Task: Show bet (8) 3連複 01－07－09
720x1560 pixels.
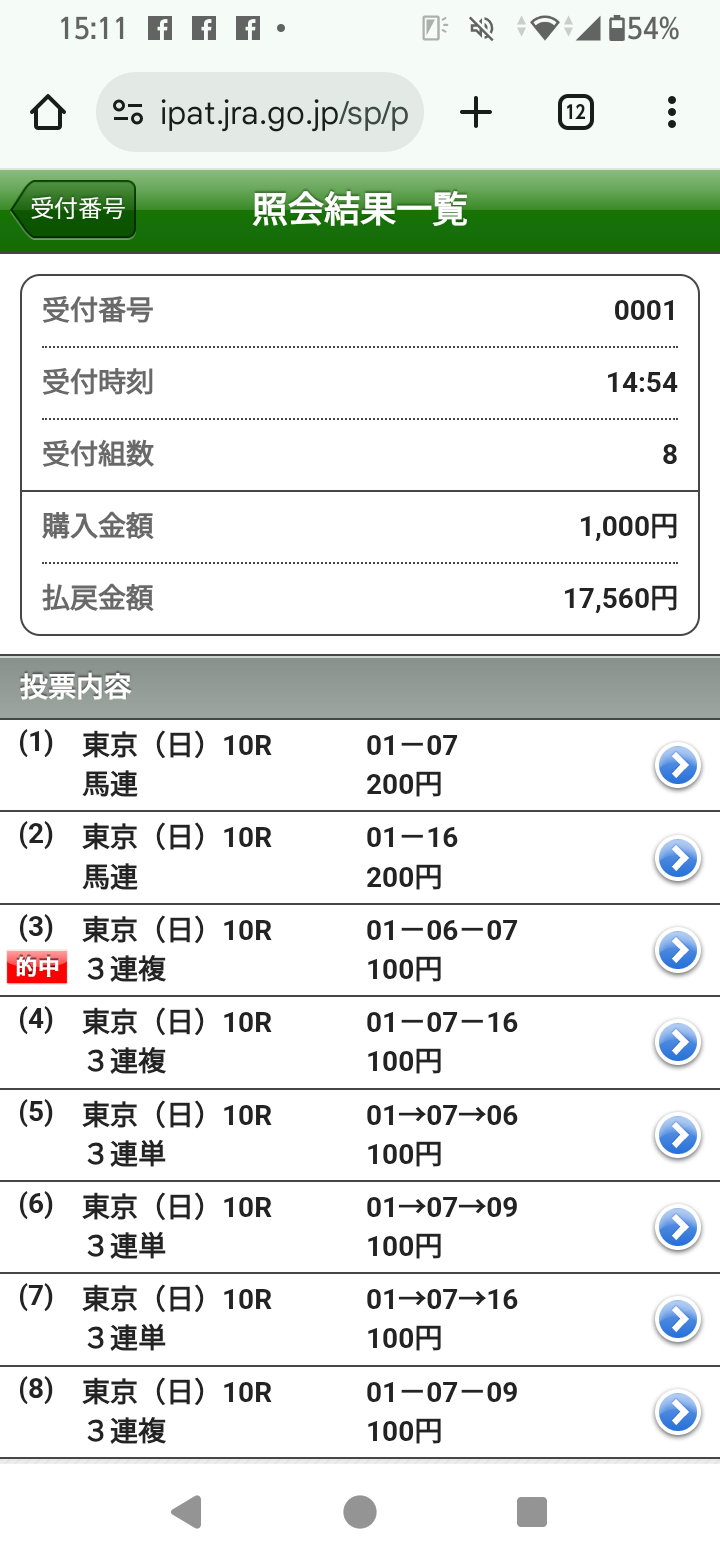Action: [x=677, y=1412]
